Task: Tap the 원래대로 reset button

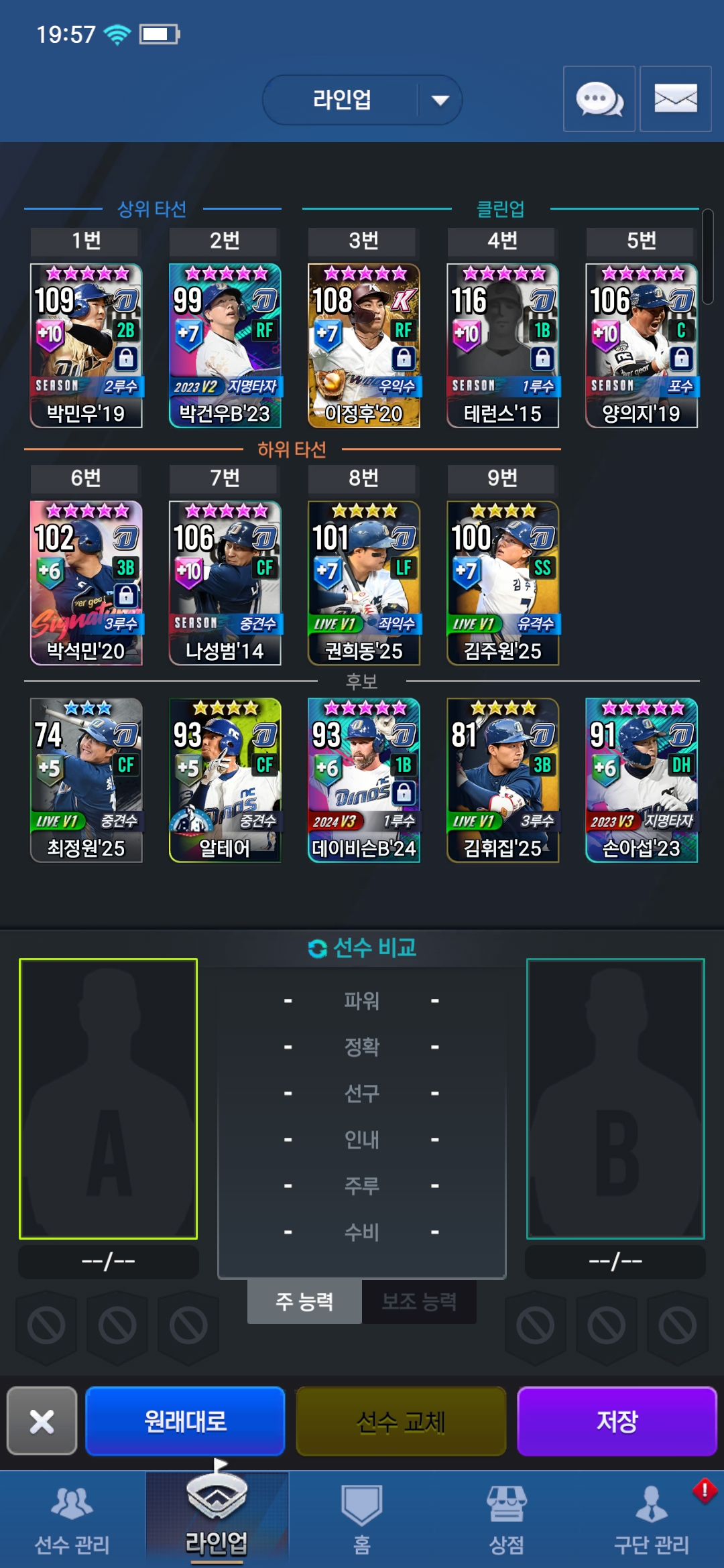Action: coord(185,1421)
